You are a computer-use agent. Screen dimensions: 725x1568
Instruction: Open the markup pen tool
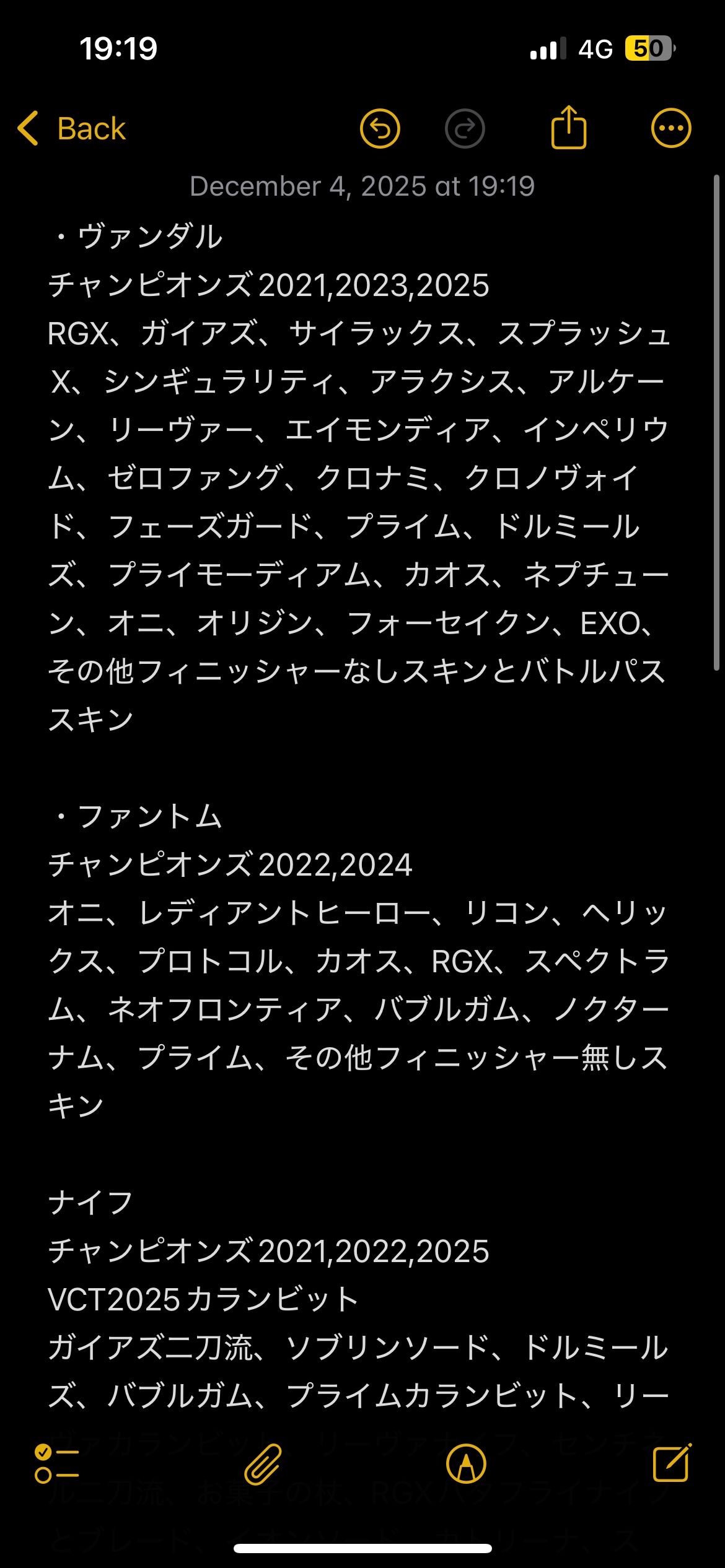pyautogui.click(x=466, y=1464)
